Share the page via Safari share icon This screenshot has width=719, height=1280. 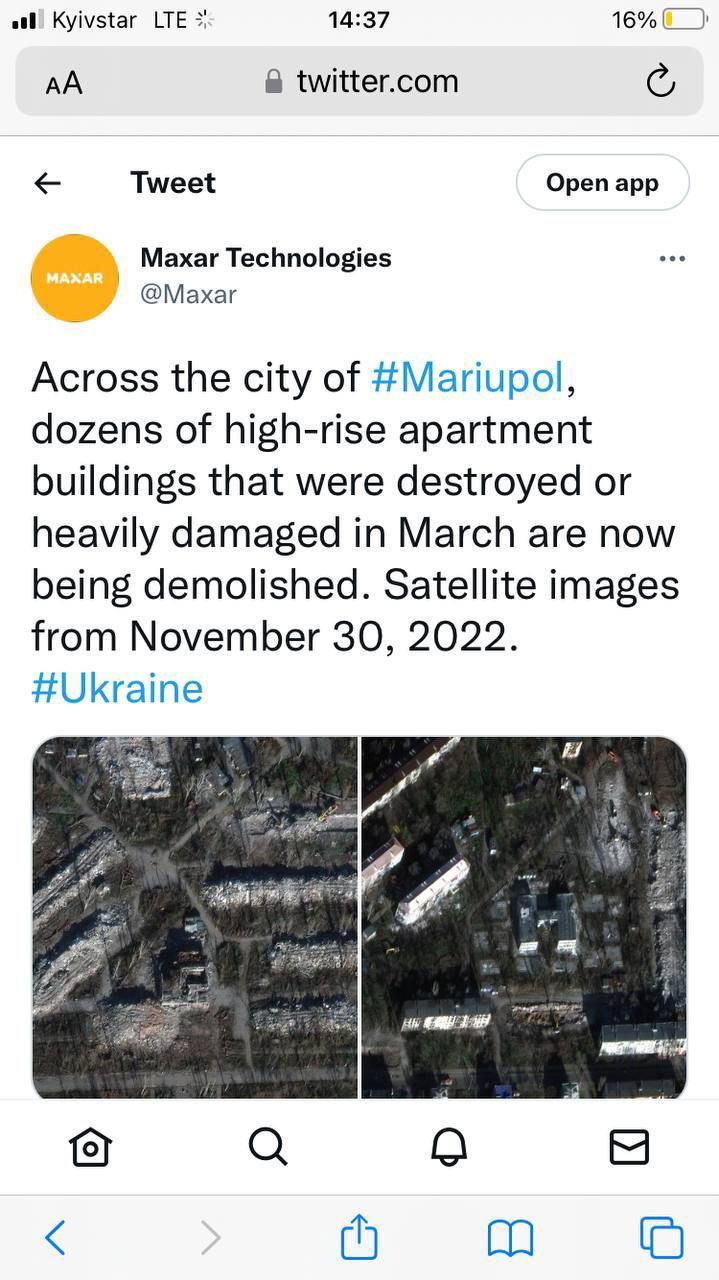click(x=359, y=1238)
